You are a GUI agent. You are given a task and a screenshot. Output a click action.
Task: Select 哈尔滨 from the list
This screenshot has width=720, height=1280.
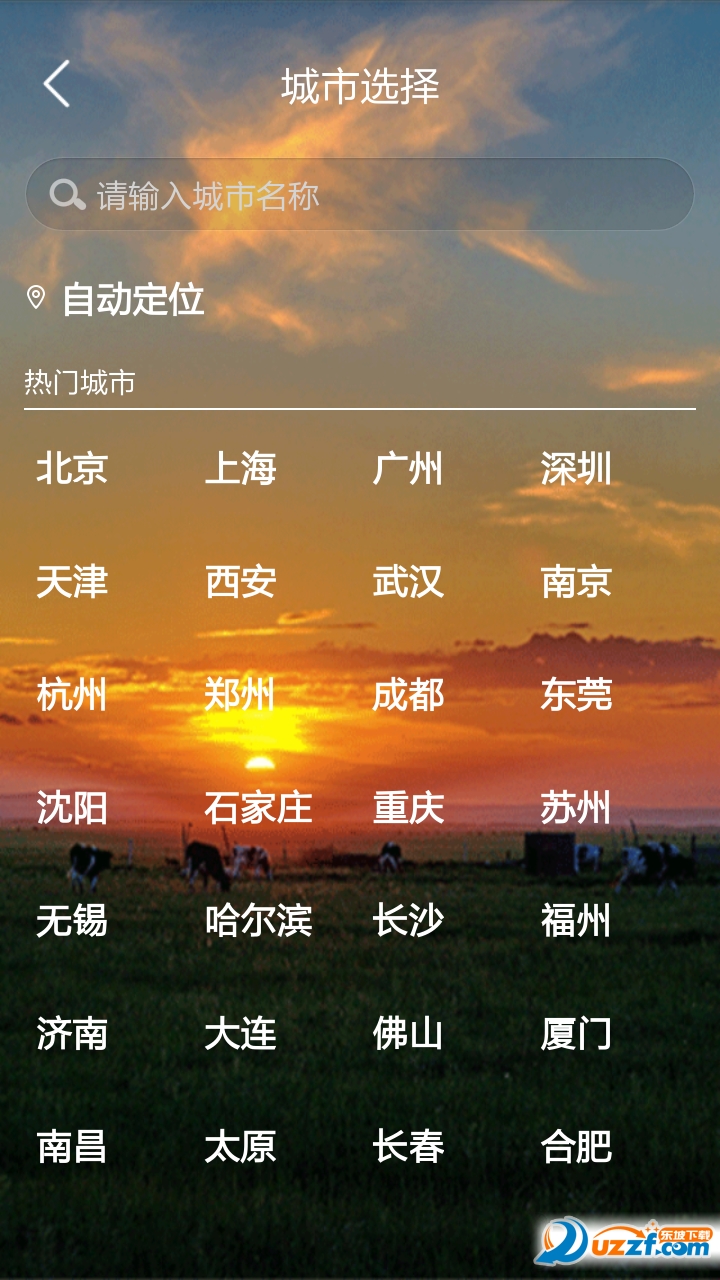tap(258, 920)
